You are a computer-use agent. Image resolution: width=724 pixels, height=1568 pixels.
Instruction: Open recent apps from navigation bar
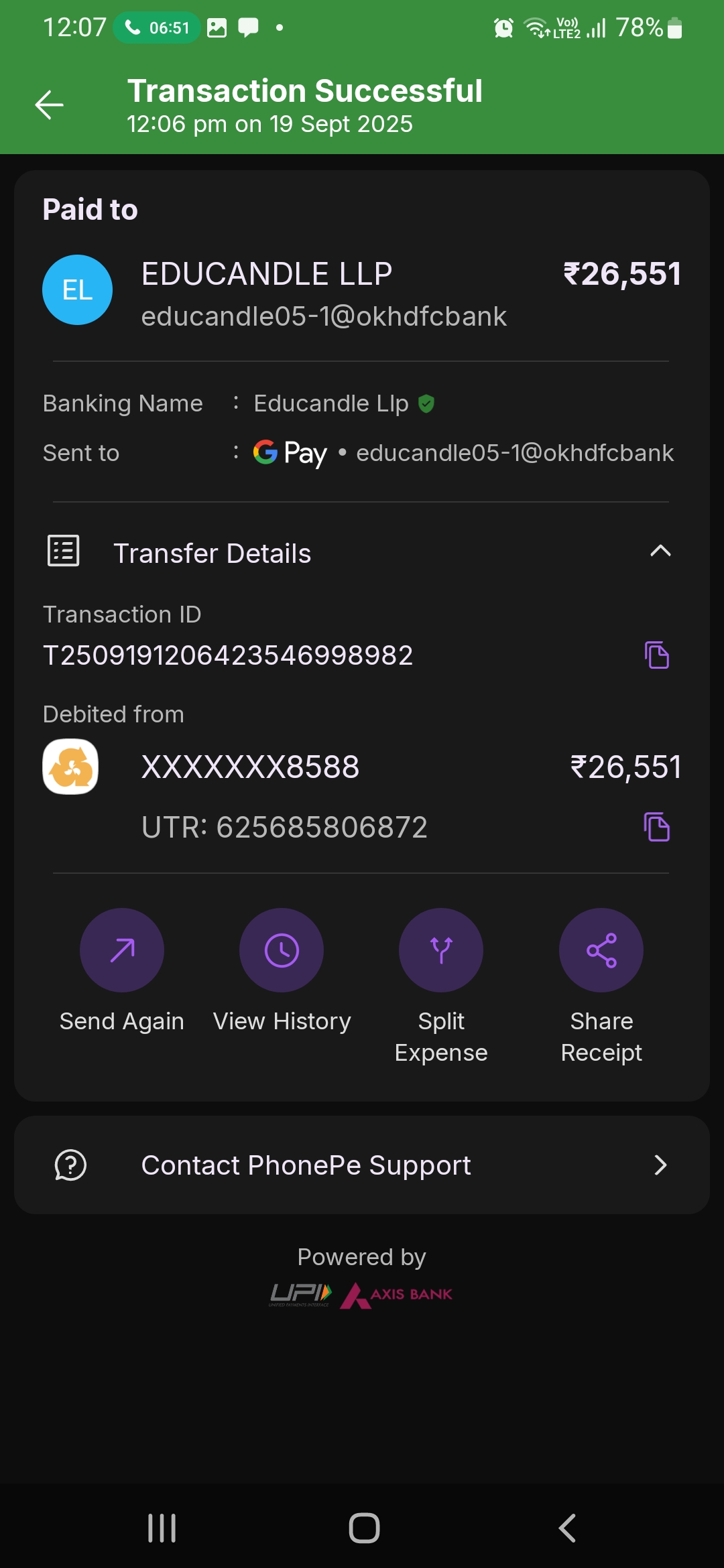click(162, 1528)
